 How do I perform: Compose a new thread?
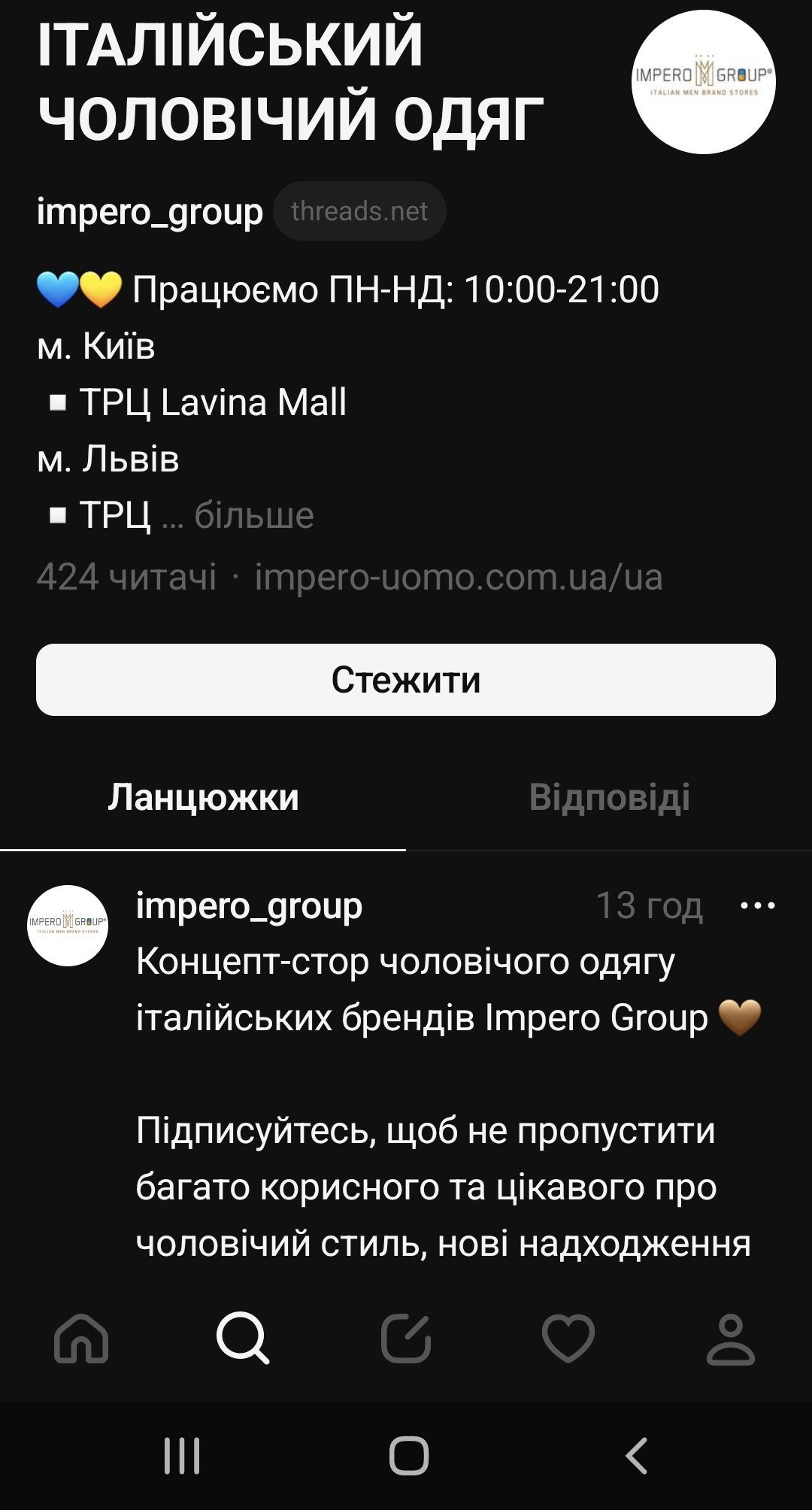[x=406, y=1339]
